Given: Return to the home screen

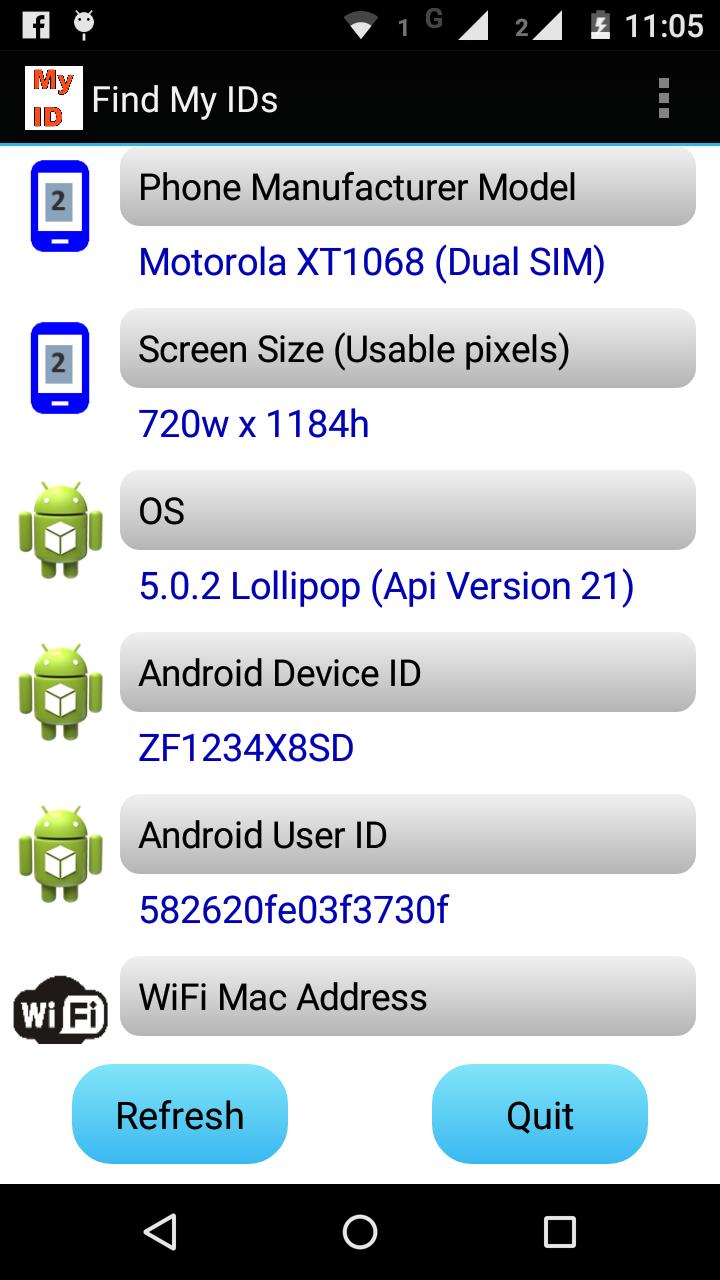Looking at the screenshot, I should tap(360, 1232).
